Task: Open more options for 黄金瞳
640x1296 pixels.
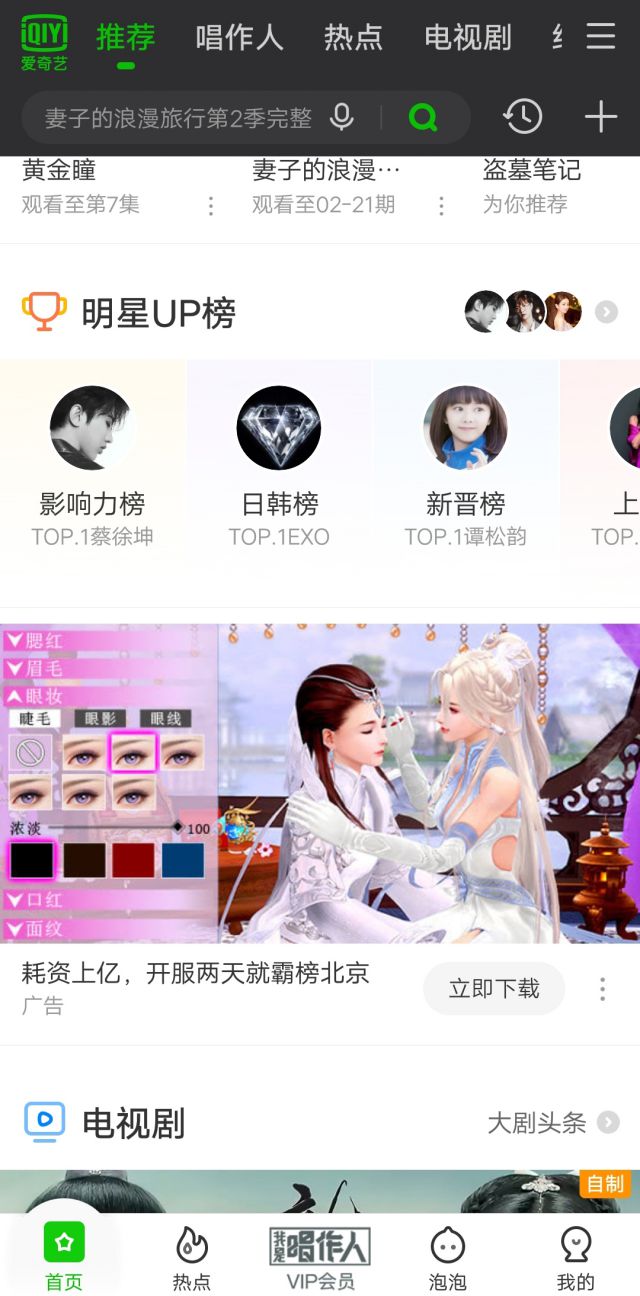Action: [x=211, y=206]
